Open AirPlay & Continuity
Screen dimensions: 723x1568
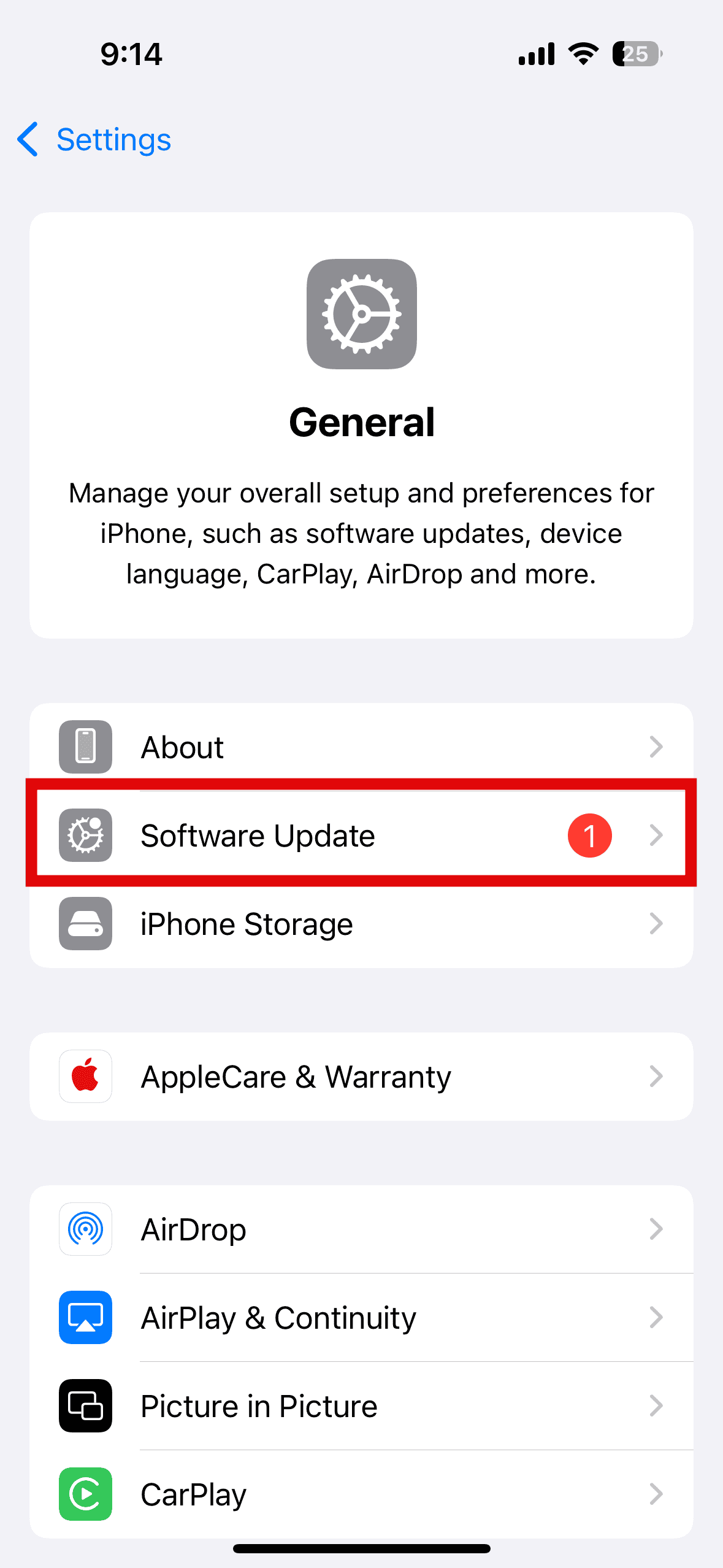pyautogui.click(x=361, y=1318)
